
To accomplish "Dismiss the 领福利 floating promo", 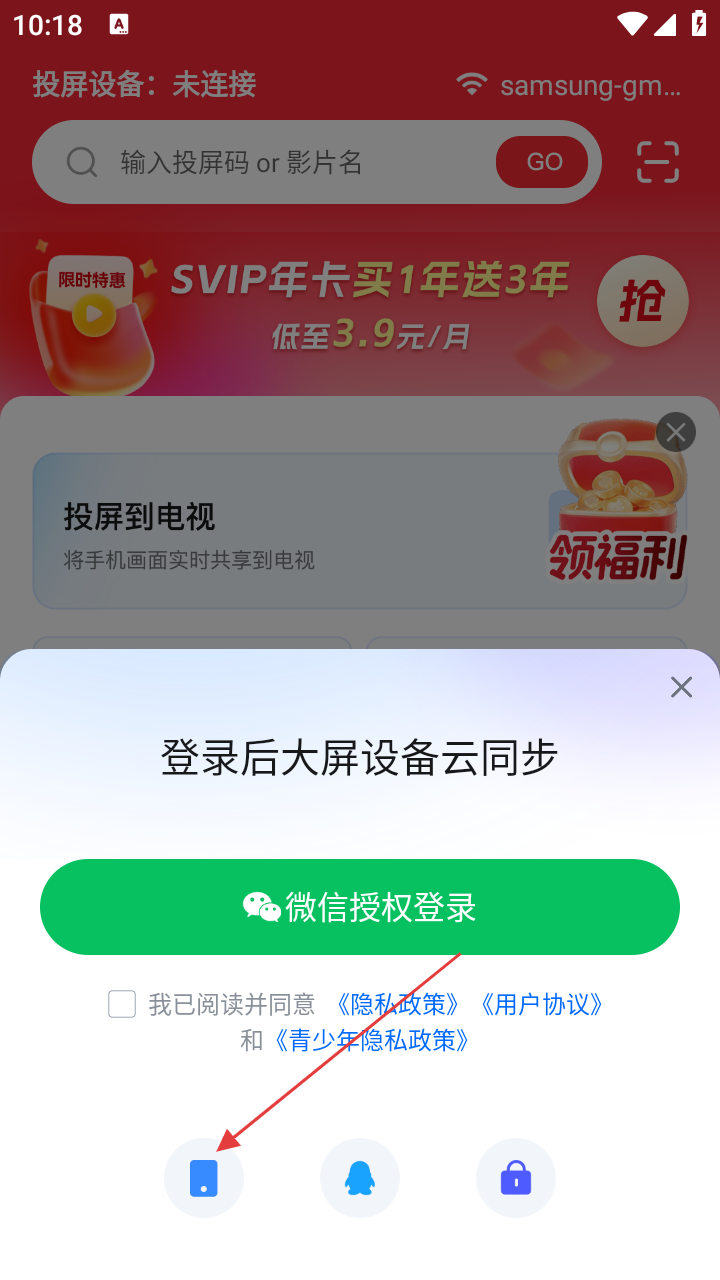I will click(676, 432).
